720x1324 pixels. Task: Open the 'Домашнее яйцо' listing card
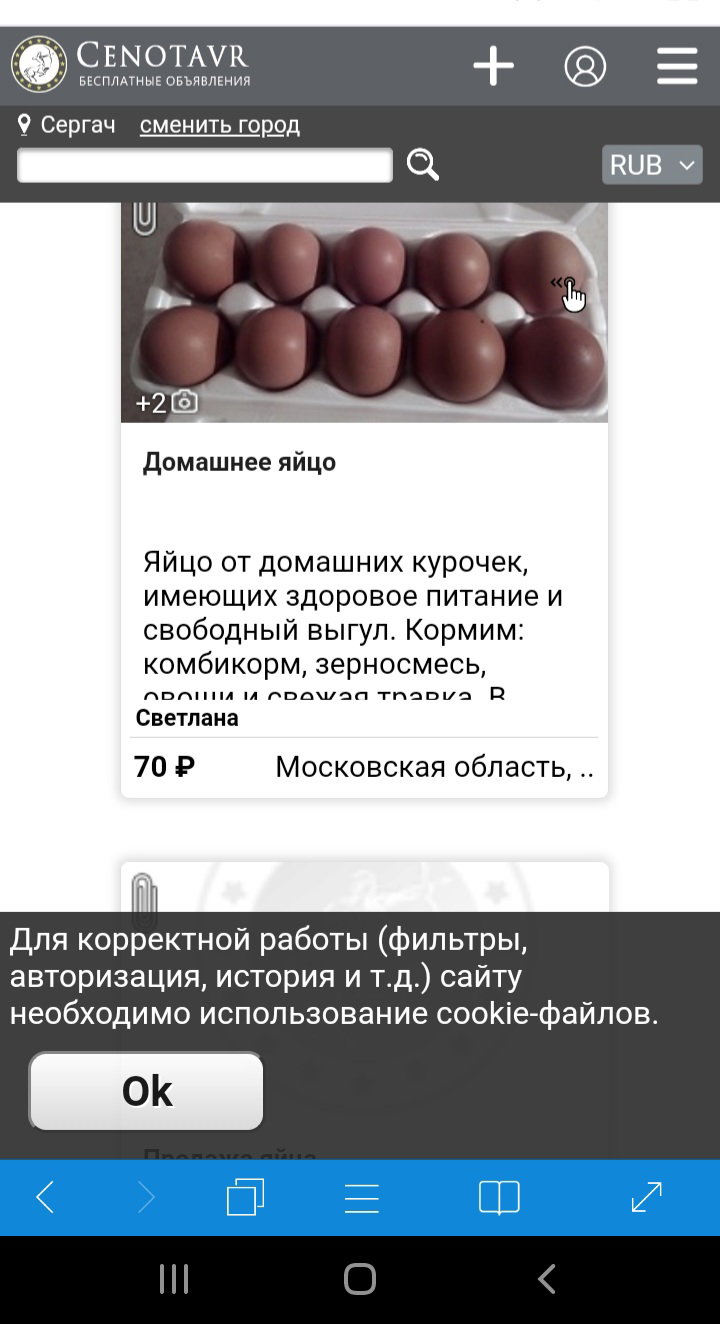pyautogui.click(x=364, y=500)
